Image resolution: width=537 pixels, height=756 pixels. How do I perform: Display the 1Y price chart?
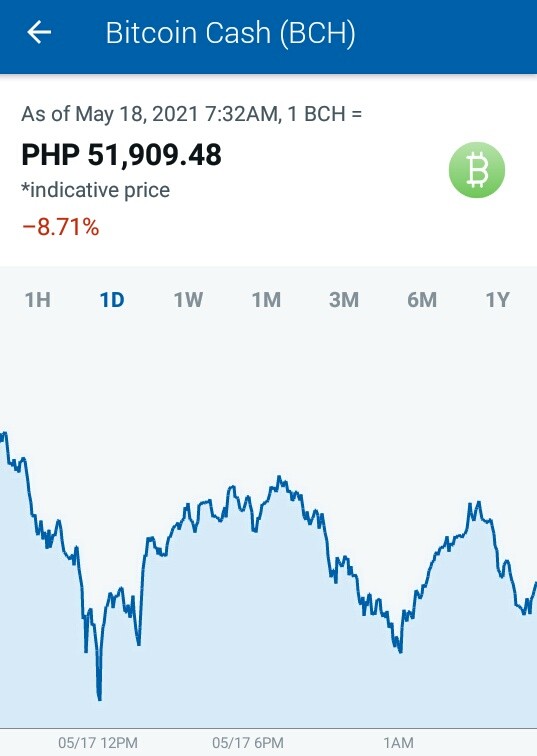(497, 300)
